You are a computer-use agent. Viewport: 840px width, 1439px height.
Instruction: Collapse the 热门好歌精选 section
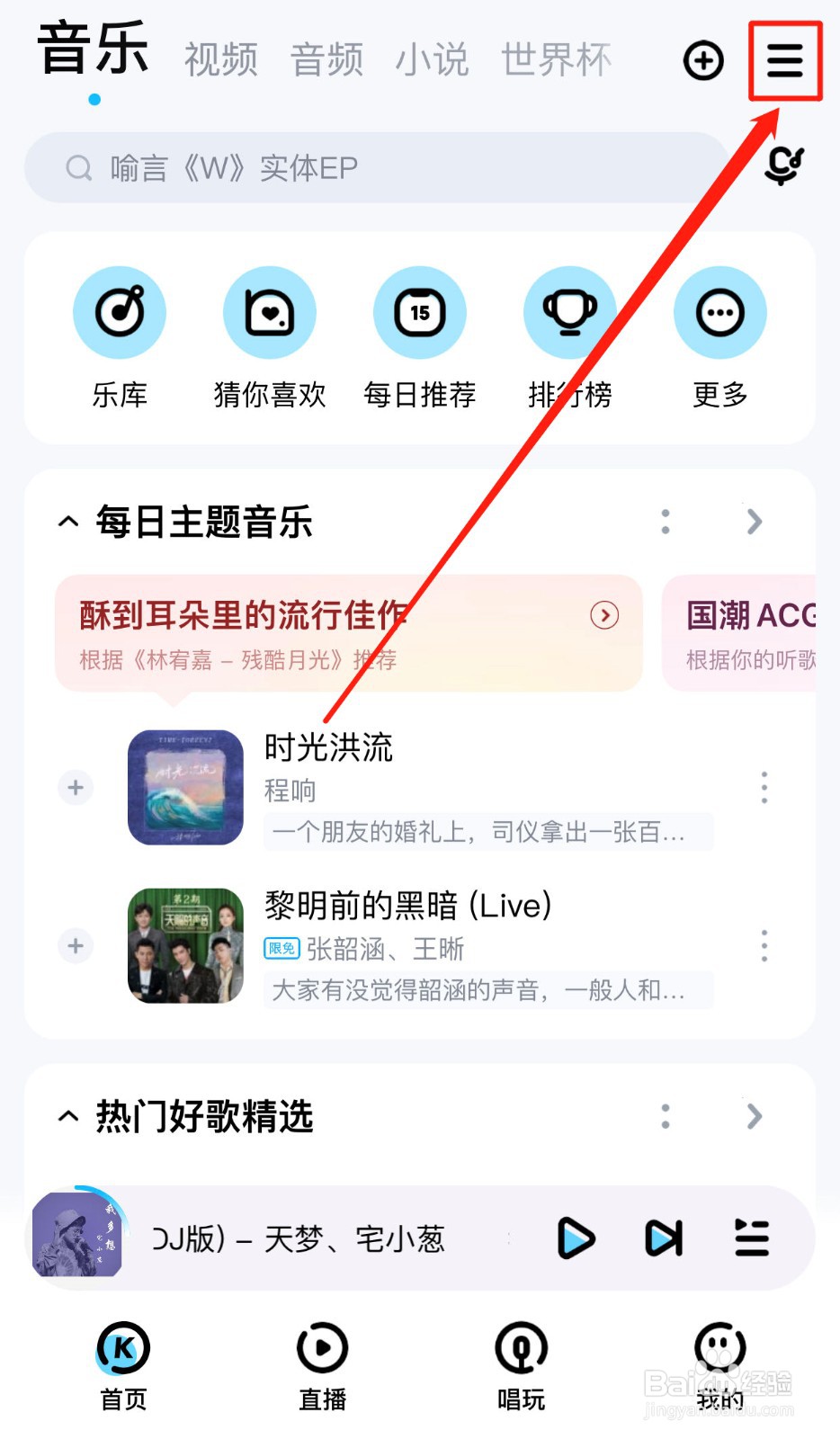[68, 1116]
